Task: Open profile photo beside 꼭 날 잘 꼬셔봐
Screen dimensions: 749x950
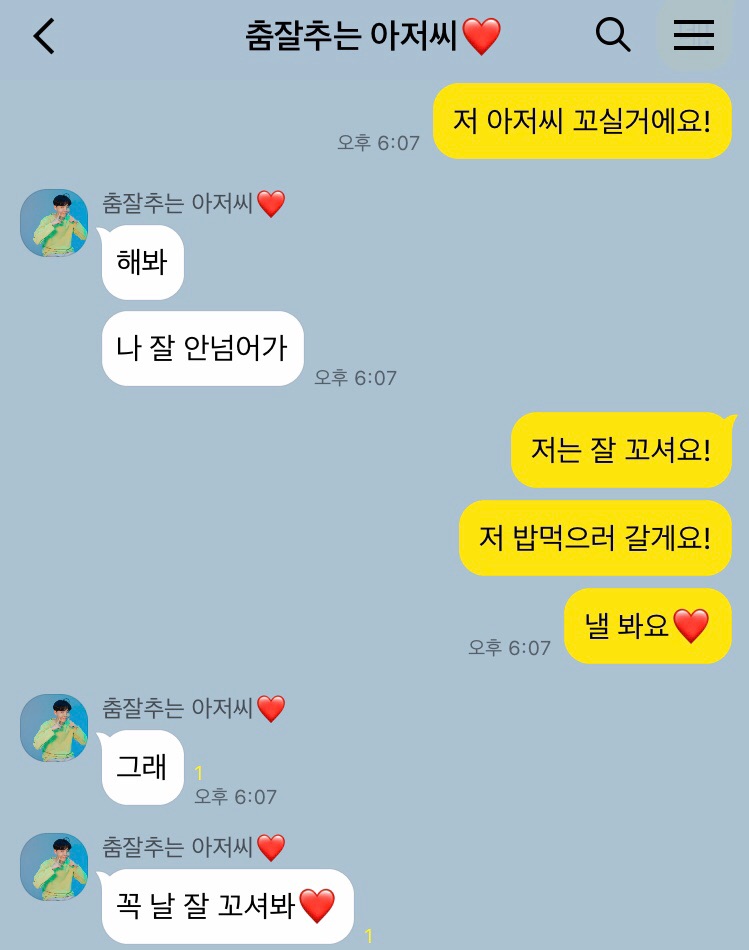Action: [x=54, y=866]
